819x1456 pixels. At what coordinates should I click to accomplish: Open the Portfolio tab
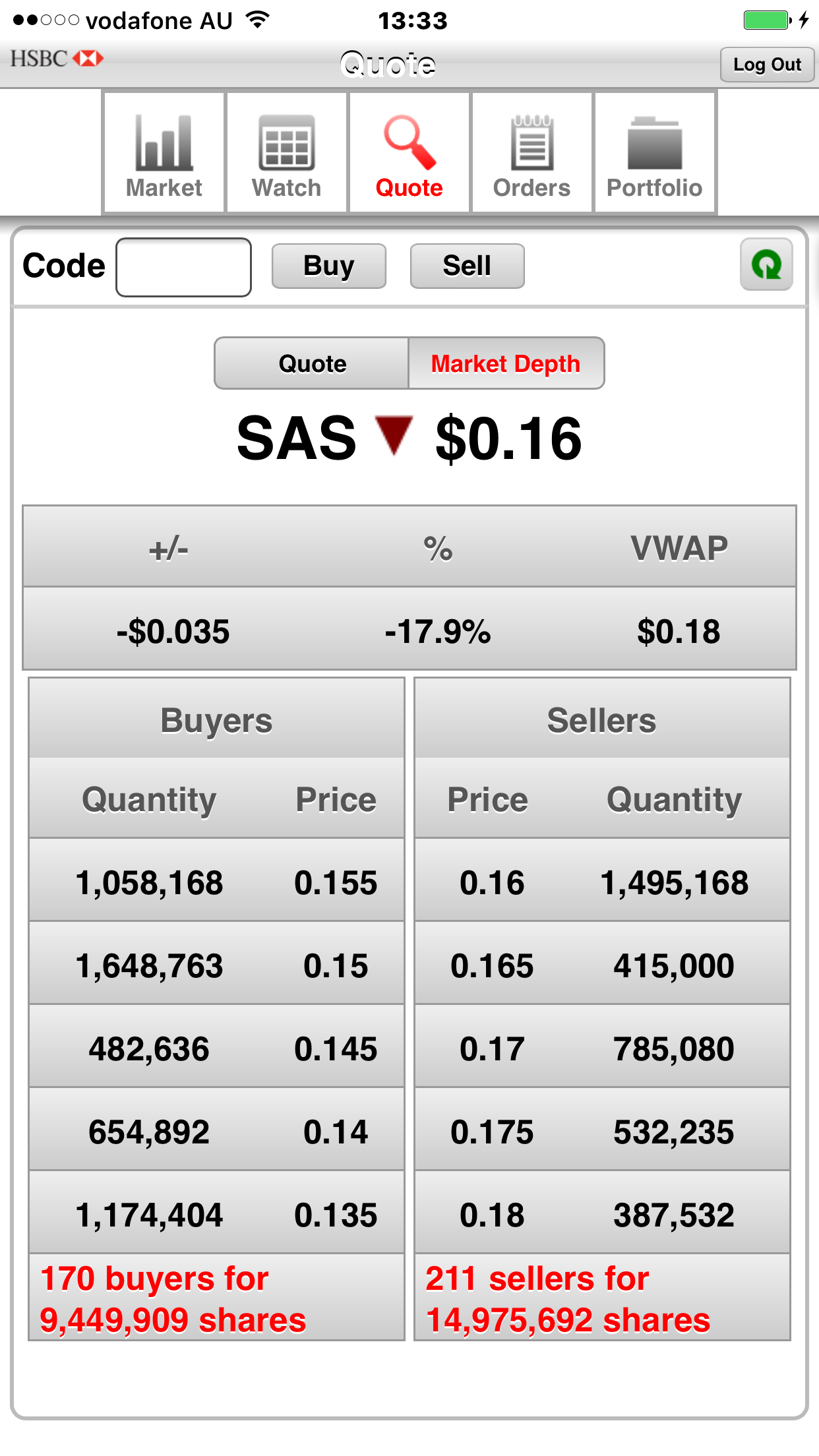coord(655,153)
